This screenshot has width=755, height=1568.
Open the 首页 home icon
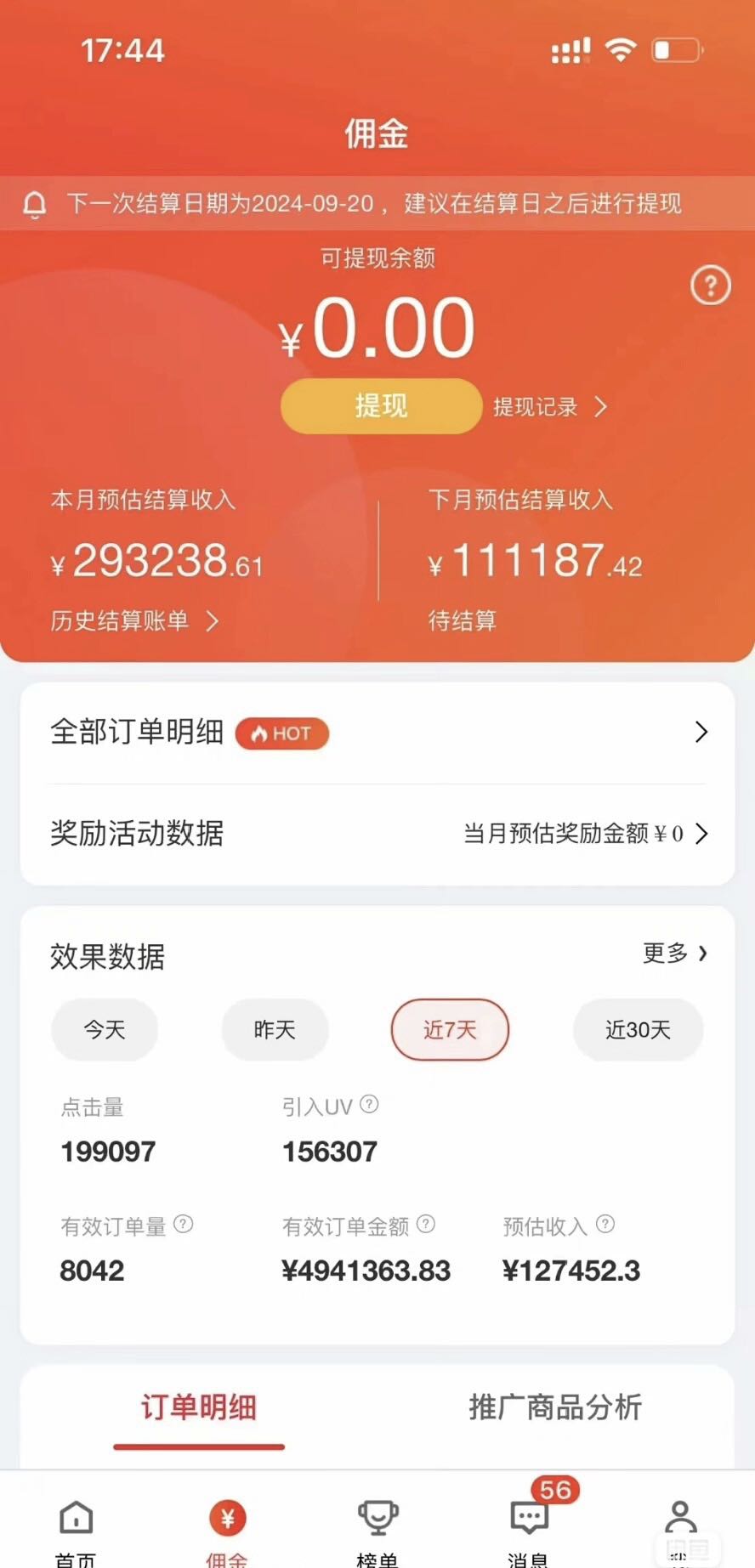[x=75, y=1517]
